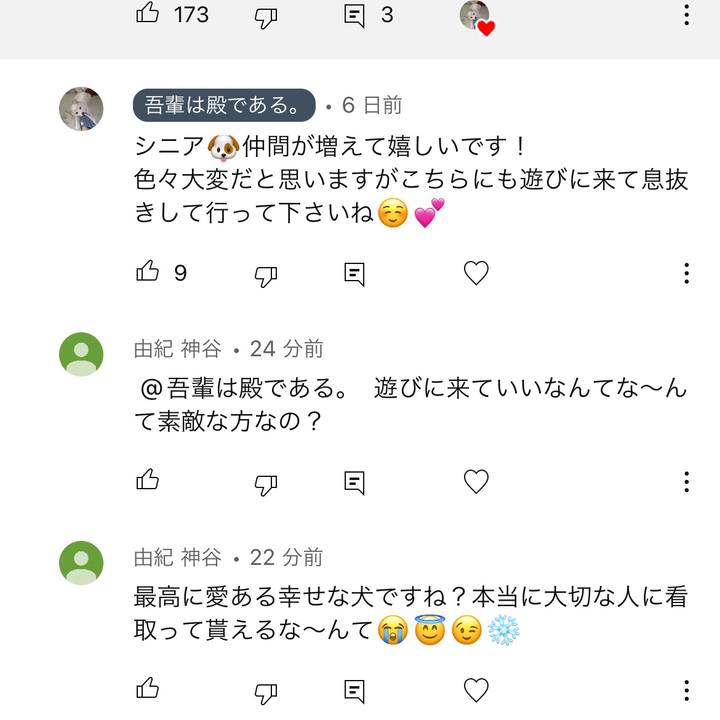Open the 3 replies on the top comment

(355, 15)
